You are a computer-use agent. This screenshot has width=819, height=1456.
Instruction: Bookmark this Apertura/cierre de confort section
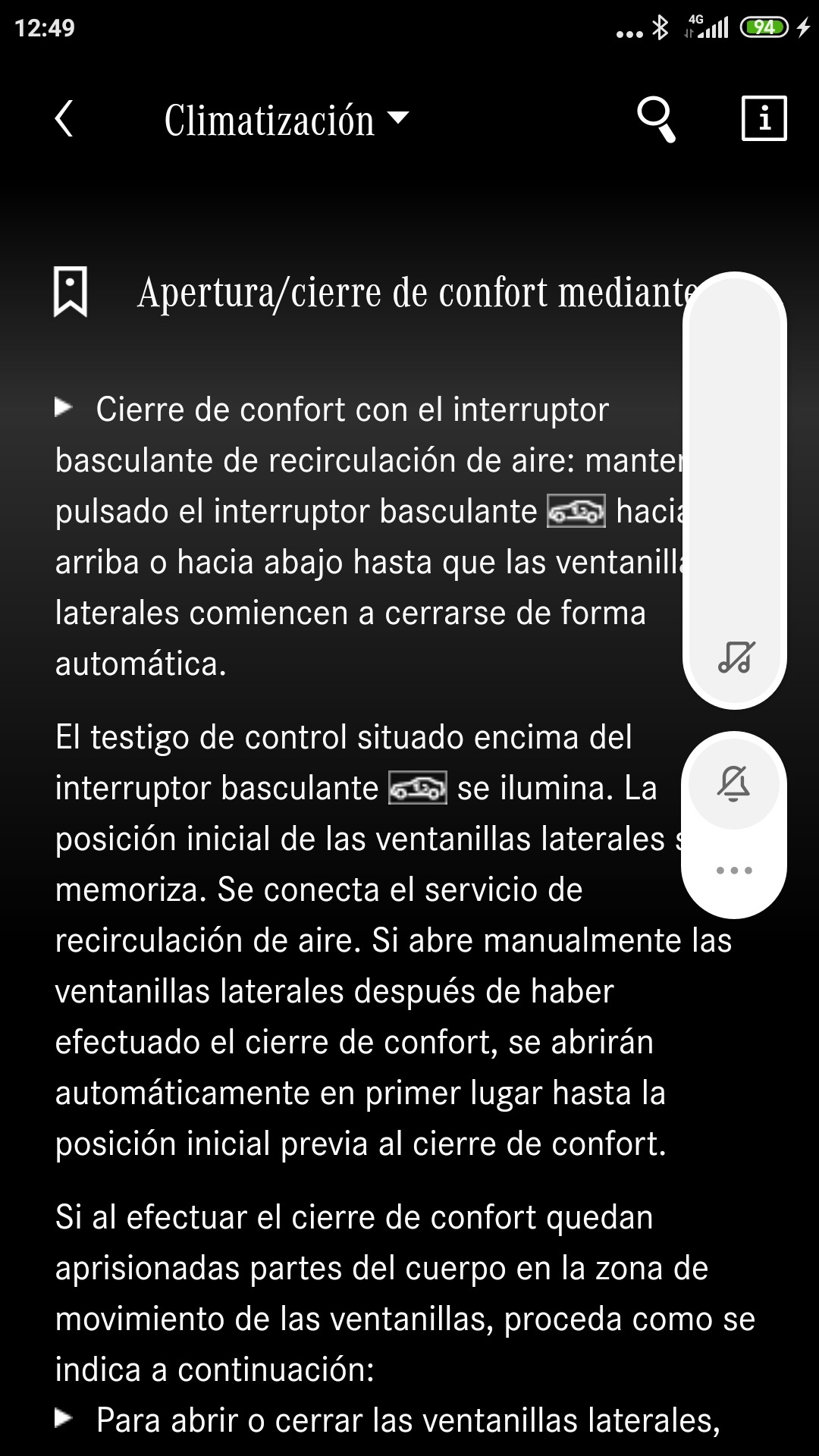(71, 292)
